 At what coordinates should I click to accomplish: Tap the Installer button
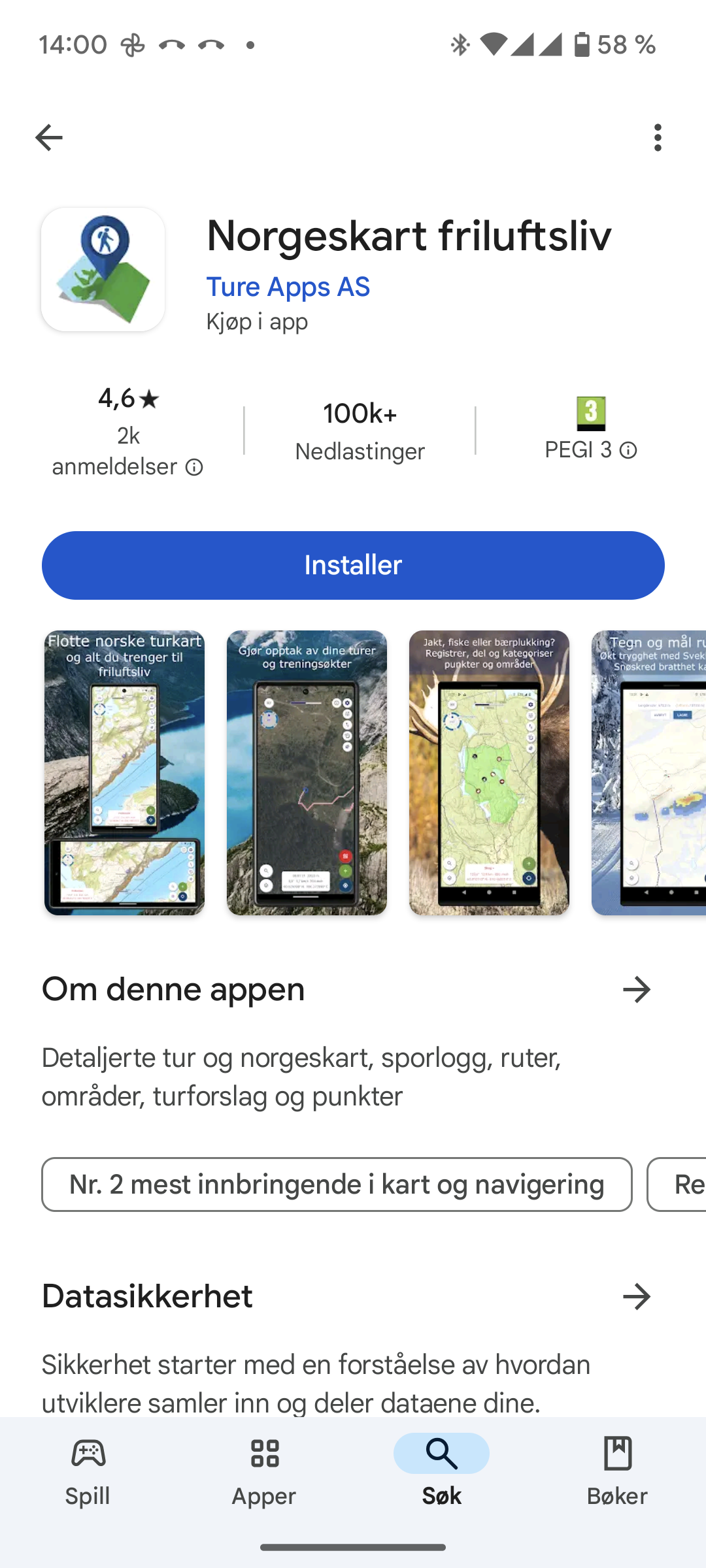click(x=353, y=565)
